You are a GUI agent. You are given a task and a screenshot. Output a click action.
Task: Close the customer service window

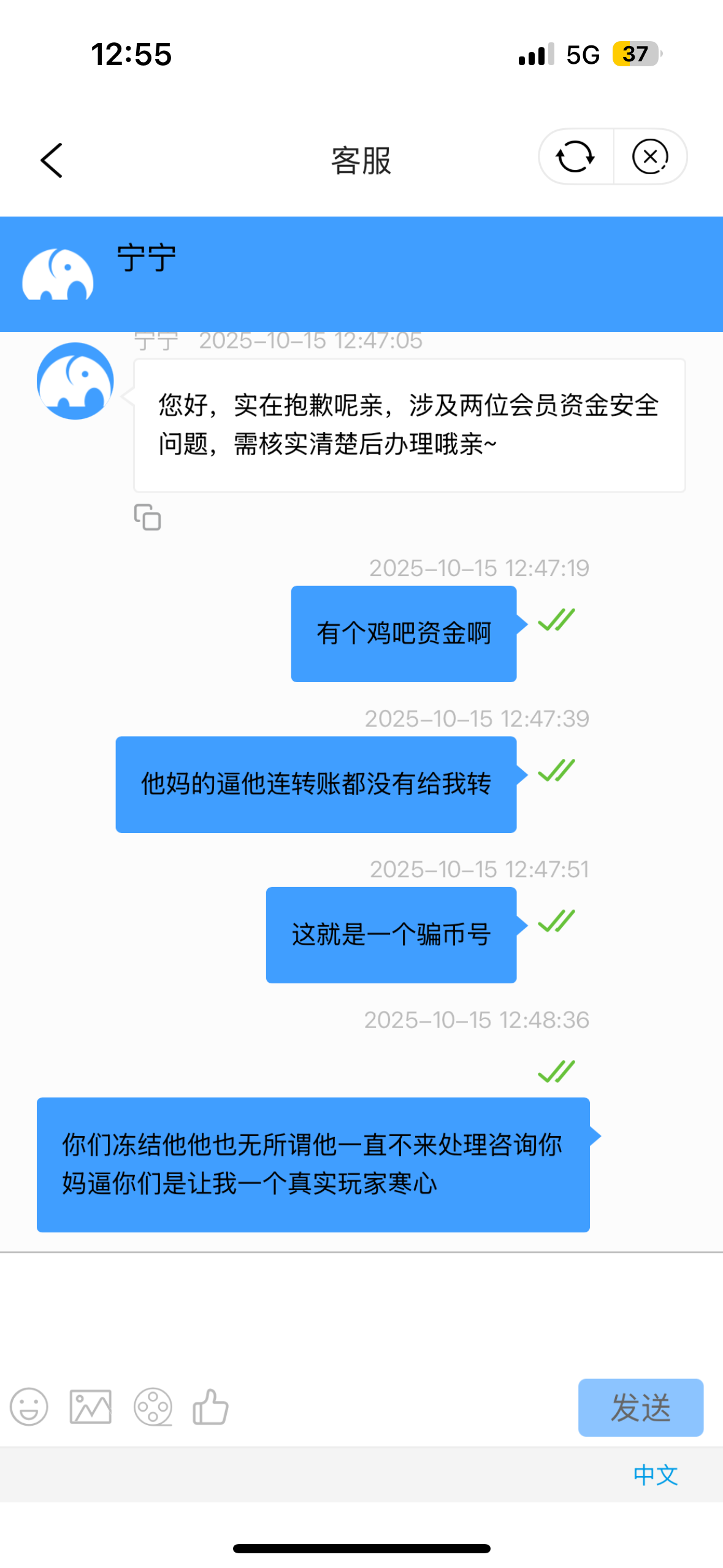coord(650,157)
